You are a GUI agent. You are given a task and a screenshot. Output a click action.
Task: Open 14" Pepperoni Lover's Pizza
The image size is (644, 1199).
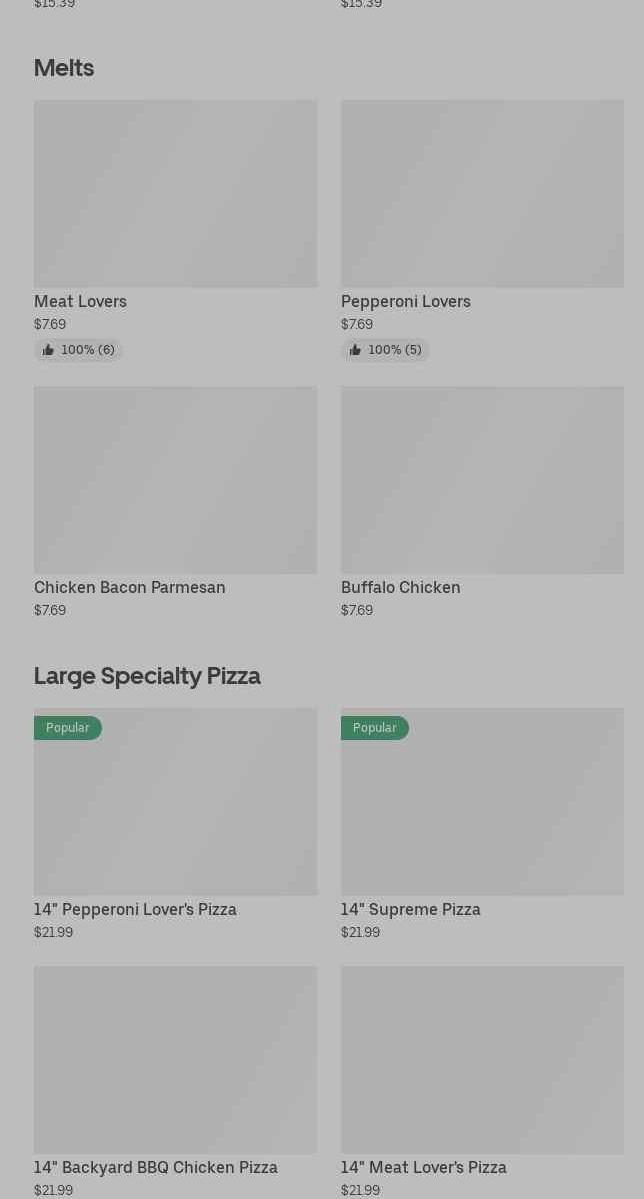175,803
